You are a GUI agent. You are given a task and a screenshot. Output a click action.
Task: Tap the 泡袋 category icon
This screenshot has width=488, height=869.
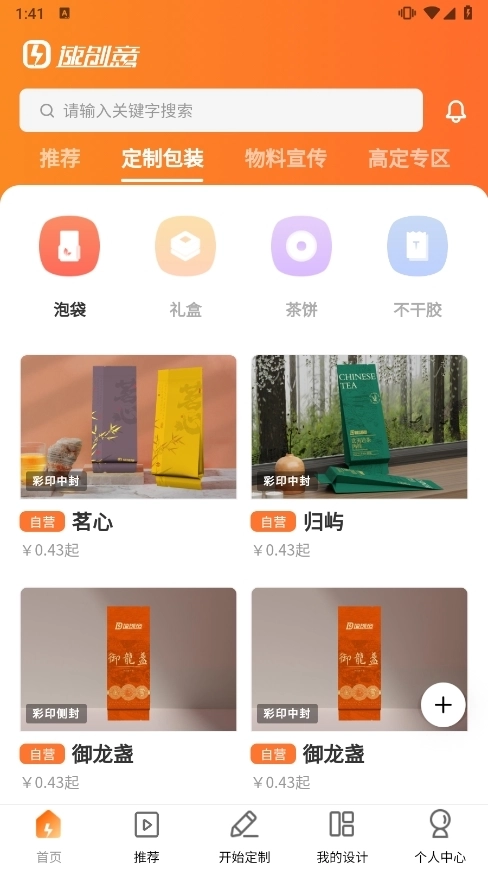point(70,246)
